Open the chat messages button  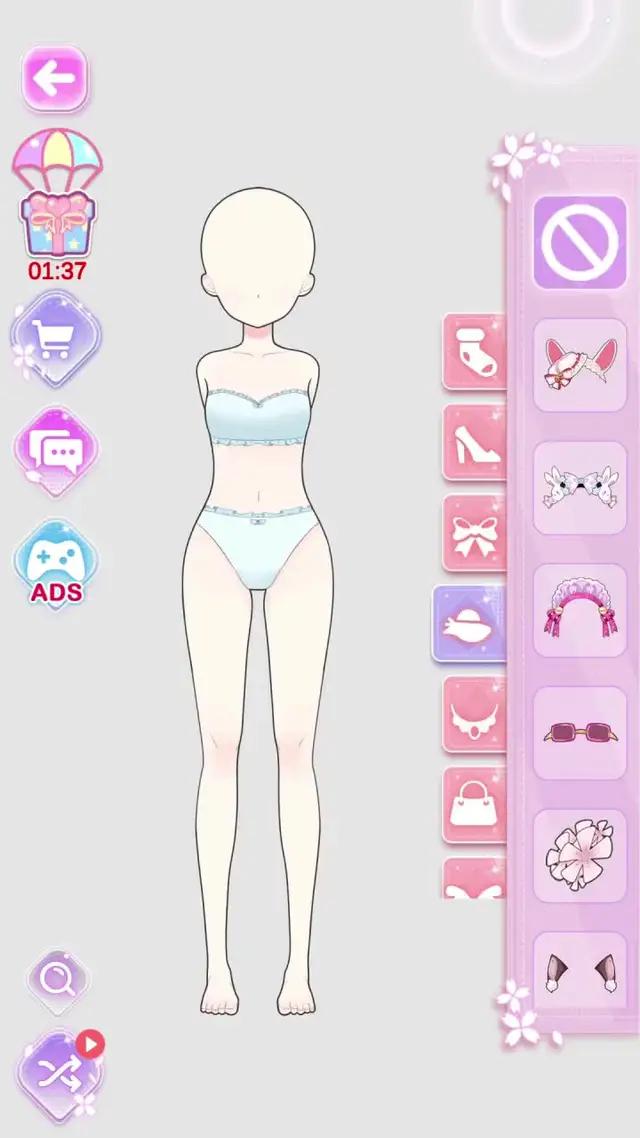(57, 455)
